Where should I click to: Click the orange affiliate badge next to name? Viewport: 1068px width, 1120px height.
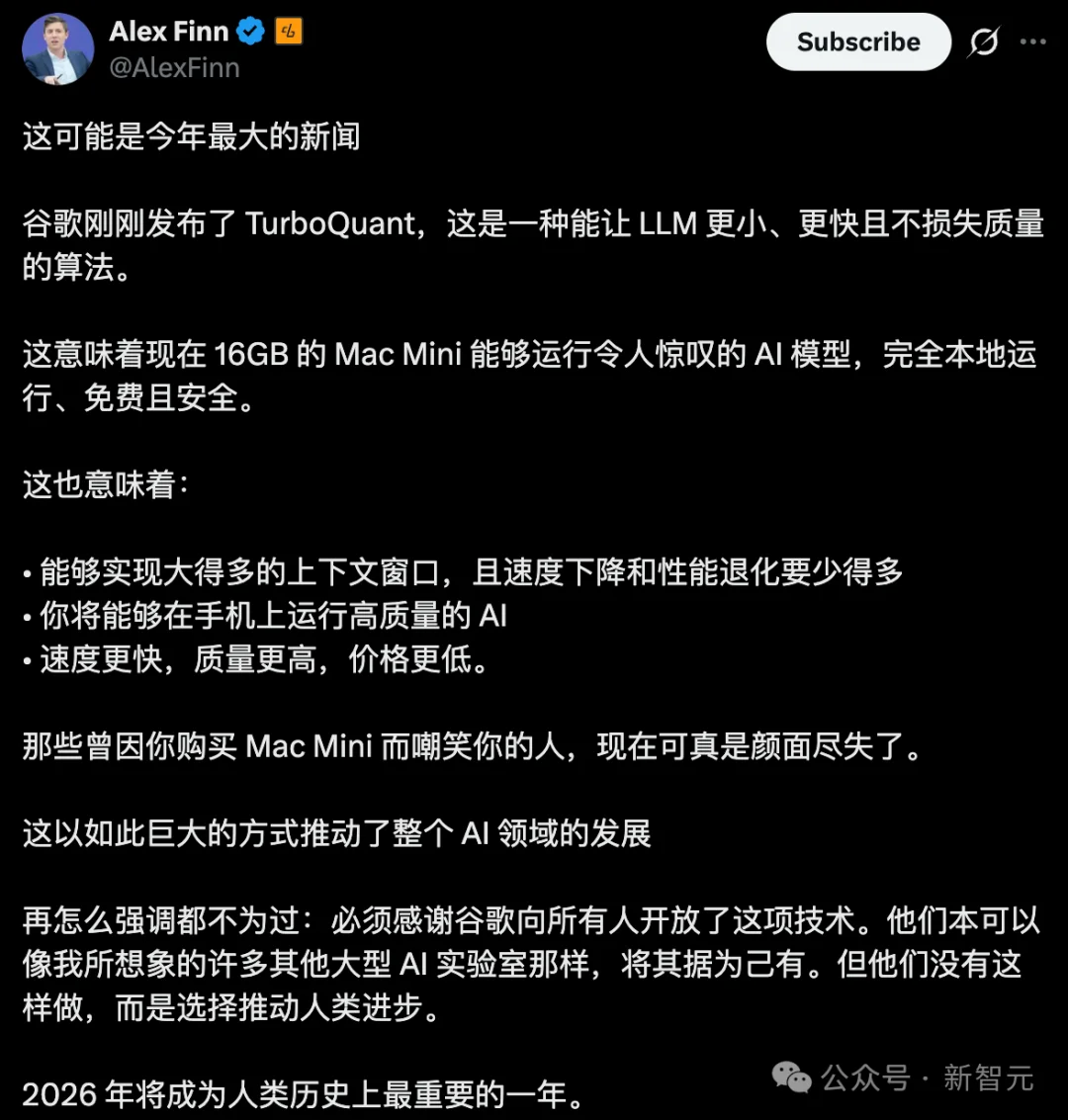pyautogui.click(x=290, y=31)
